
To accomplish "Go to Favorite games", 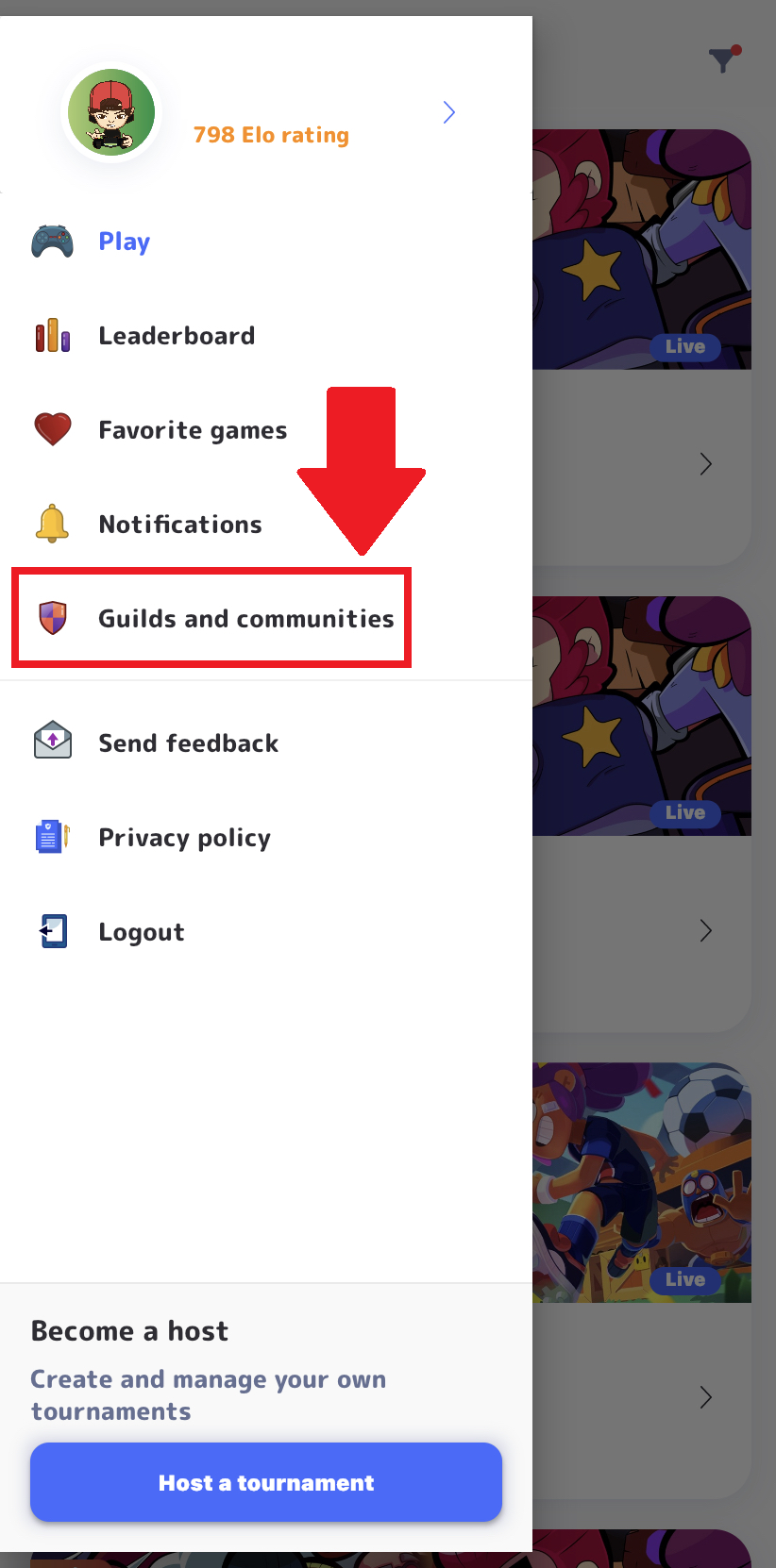I will pyautogui.click(x=266, y=430).
